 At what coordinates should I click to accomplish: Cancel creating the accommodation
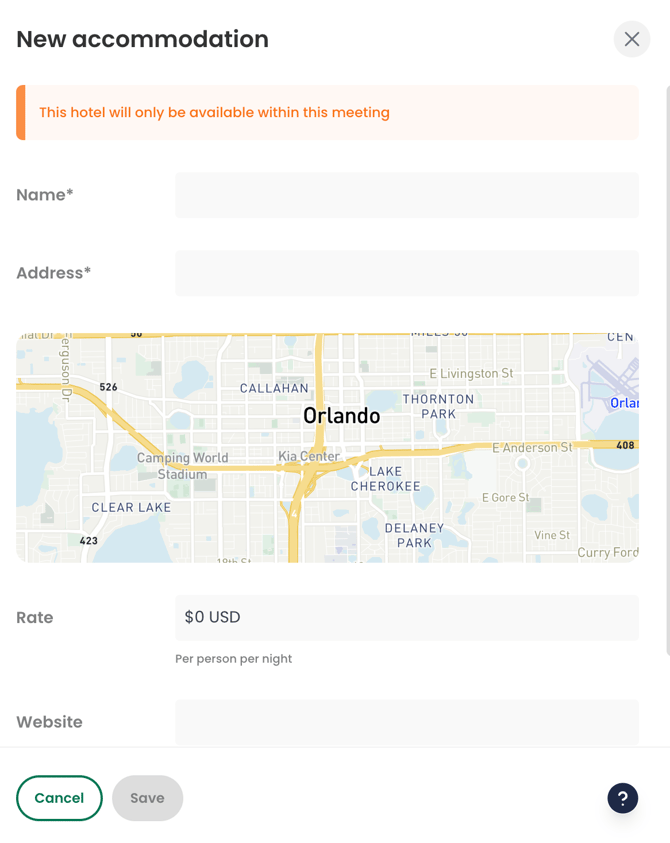59,798
